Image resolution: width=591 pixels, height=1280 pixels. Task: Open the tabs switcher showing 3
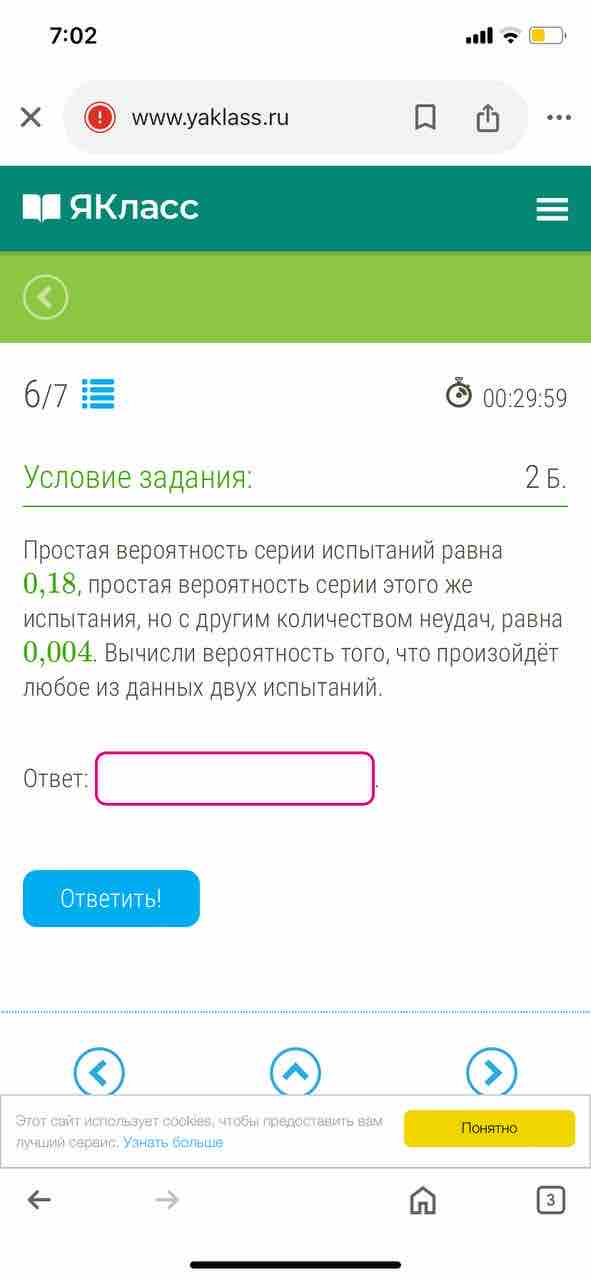pyautogui.click(x=551, y=1200)
